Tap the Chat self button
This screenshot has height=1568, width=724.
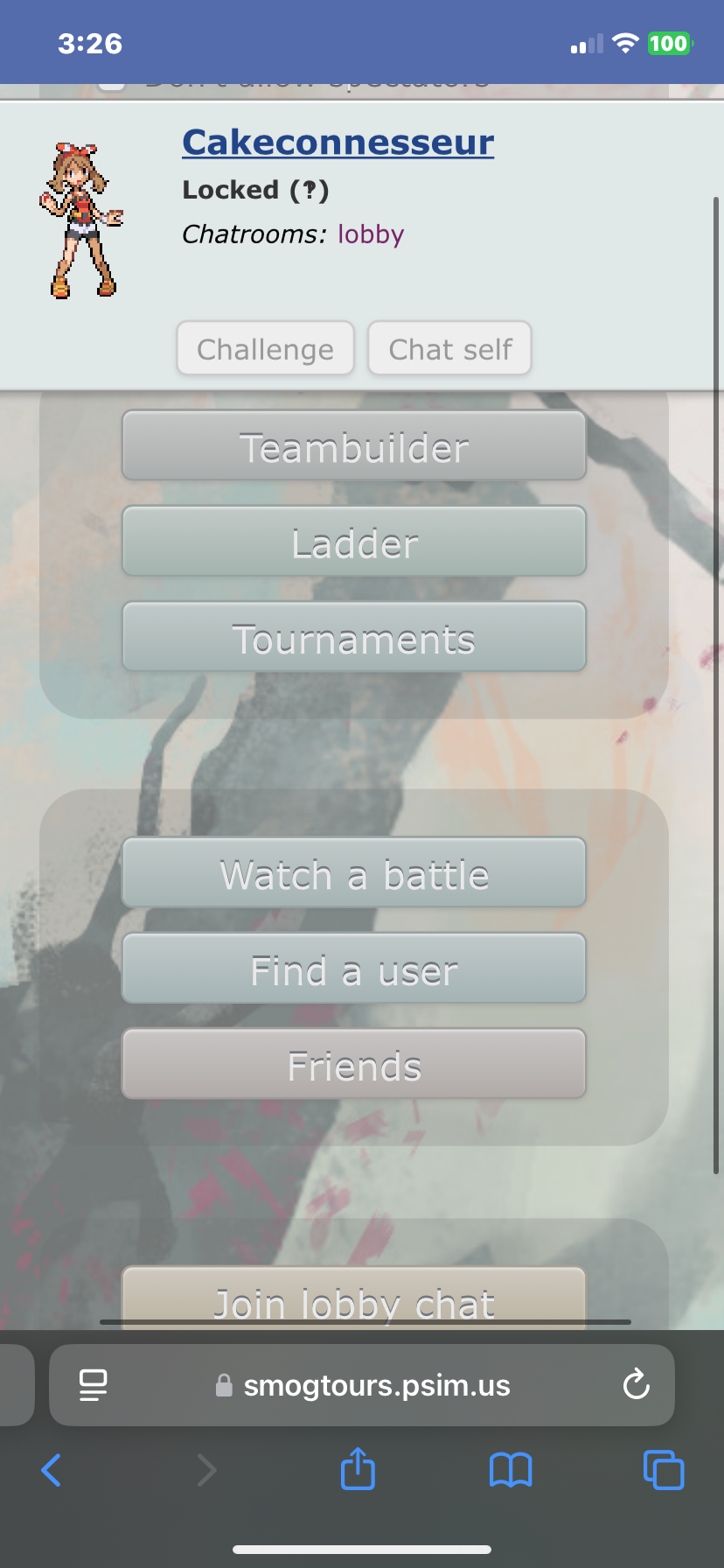[x=449, y=349]
